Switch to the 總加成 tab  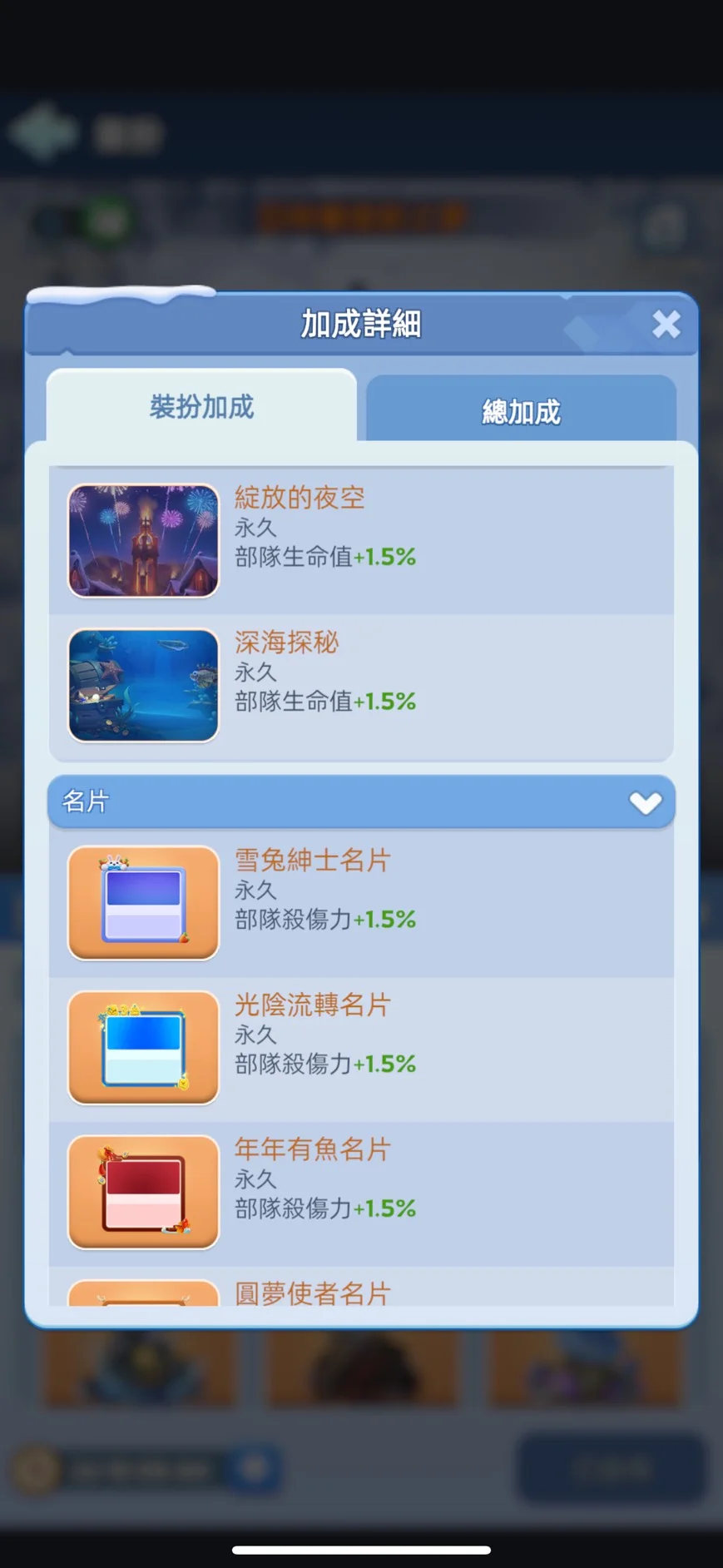point(521,409)
